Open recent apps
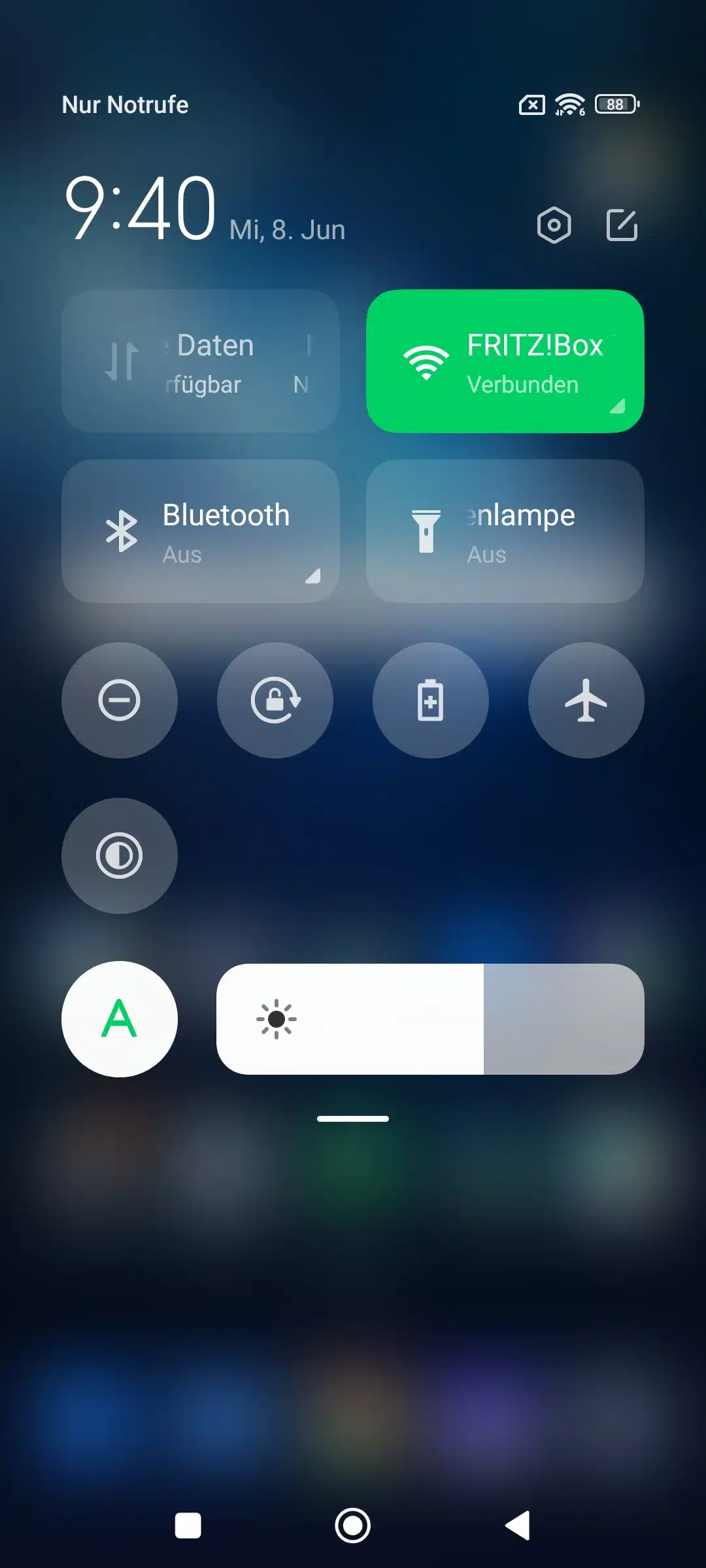706x1568 pixels. (188, 1526)
